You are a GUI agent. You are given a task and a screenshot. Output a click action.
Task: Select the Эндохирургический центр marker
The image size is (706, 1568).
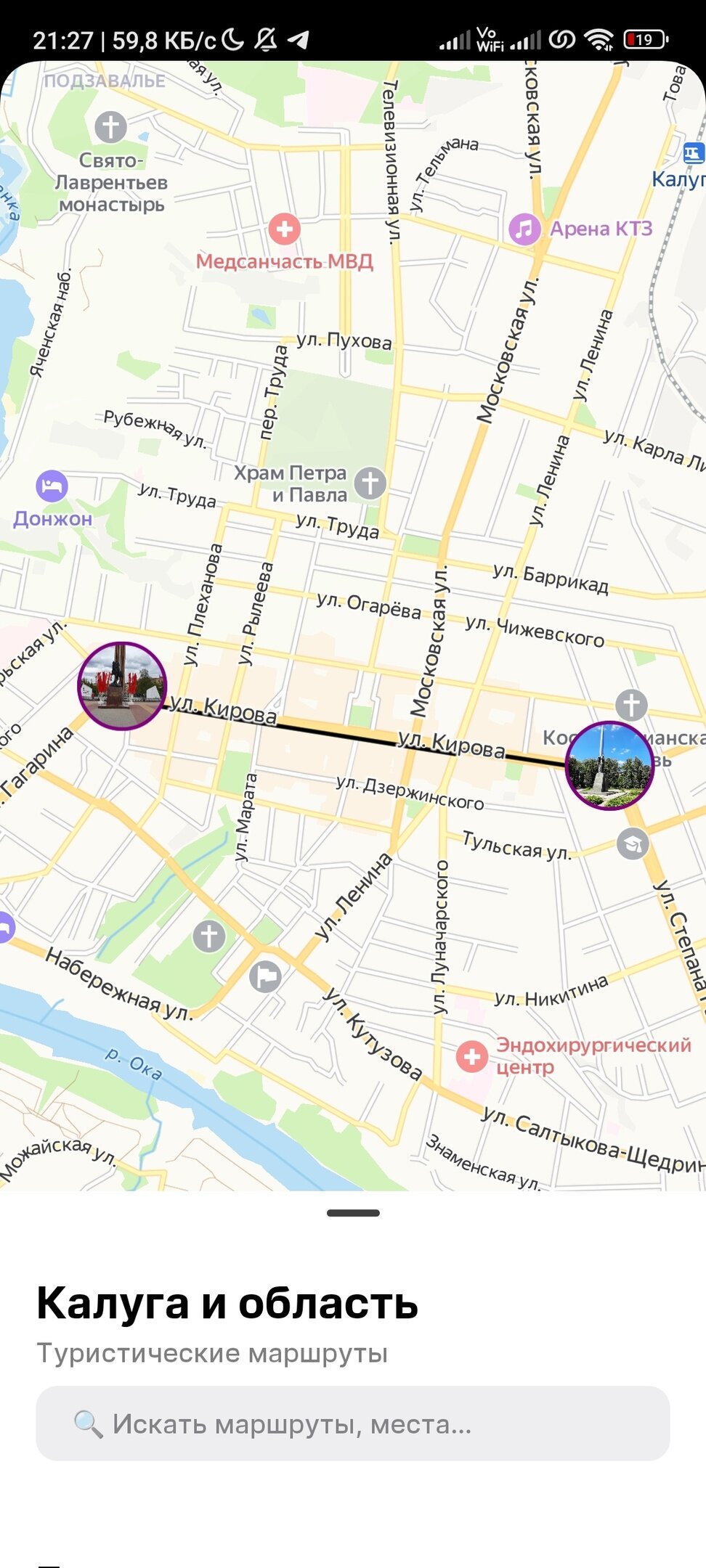point(472,1056)
